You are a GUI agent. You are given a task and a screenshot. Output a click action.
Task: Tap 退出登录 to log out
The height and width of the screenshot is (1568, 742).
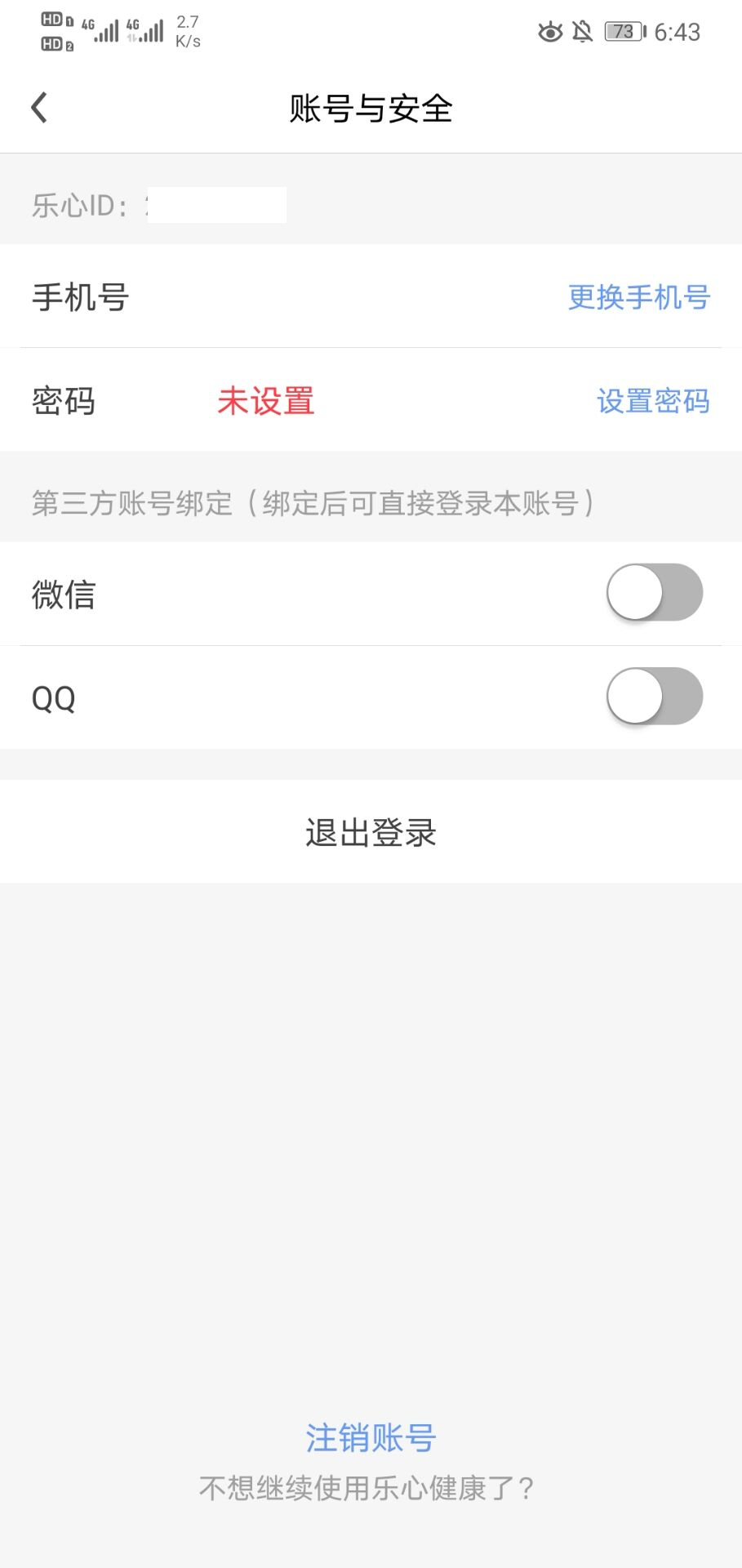(371, 832)
